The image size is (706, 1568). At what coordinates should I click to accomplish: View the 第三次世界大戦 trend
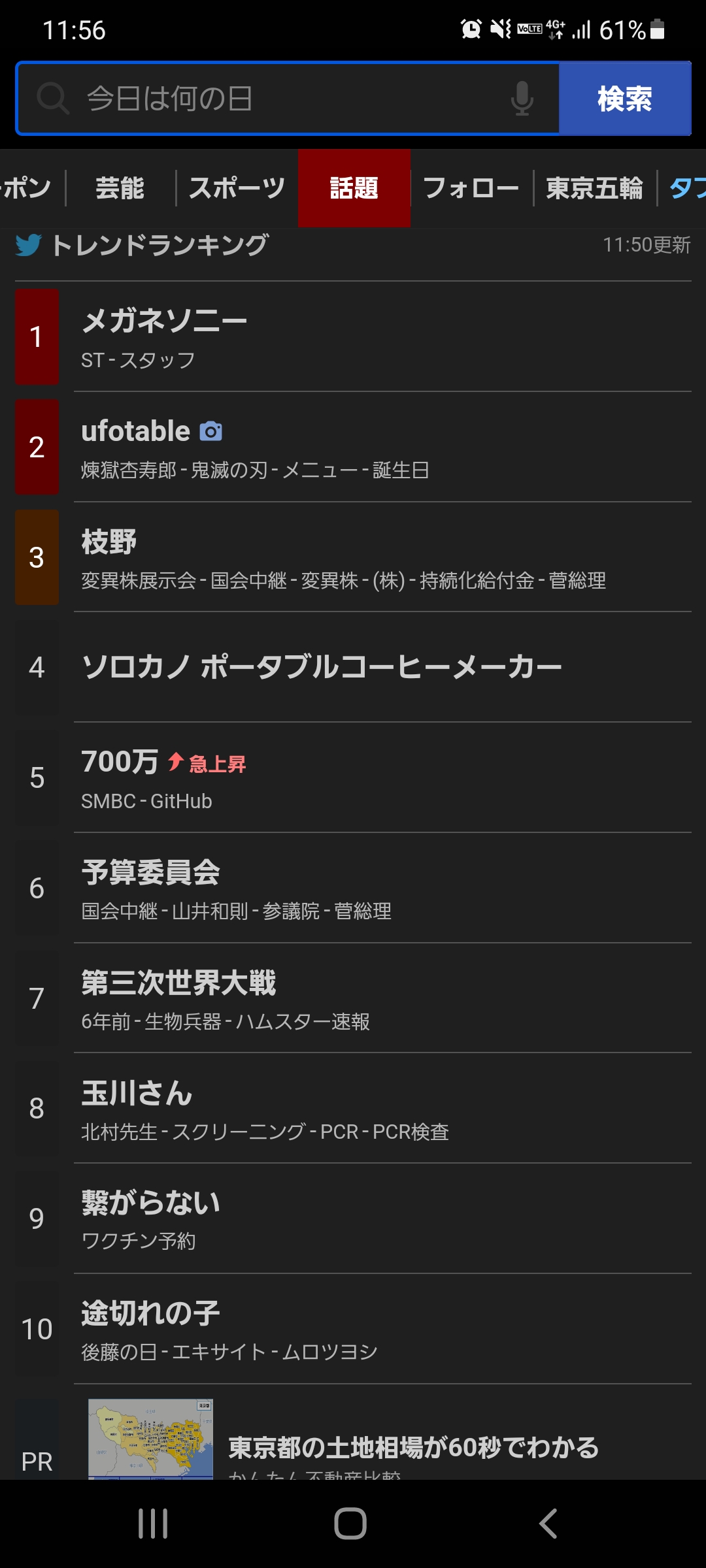(x=353, y=998)
